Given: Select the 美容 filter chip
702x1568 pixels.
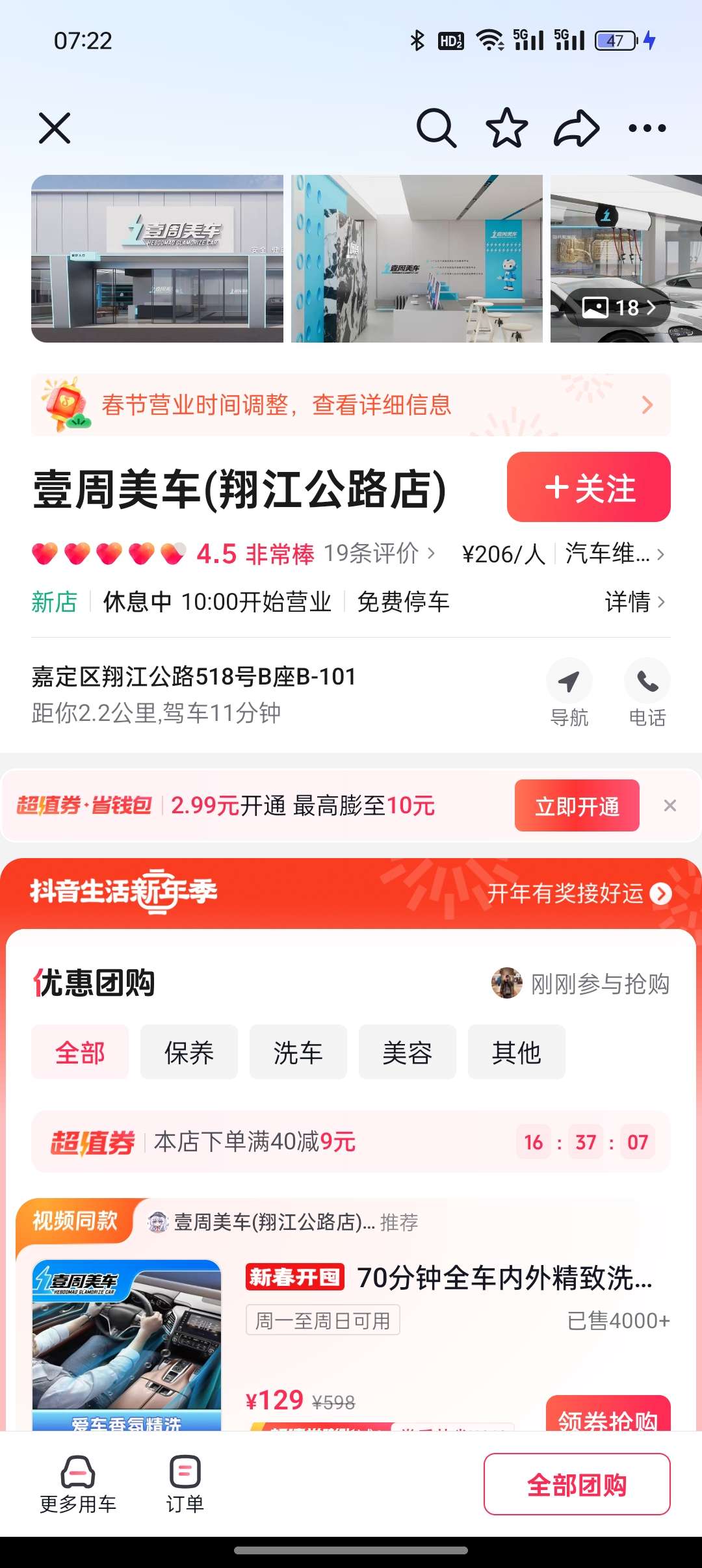Looking at the screenshot, I should click(408, 1052).
